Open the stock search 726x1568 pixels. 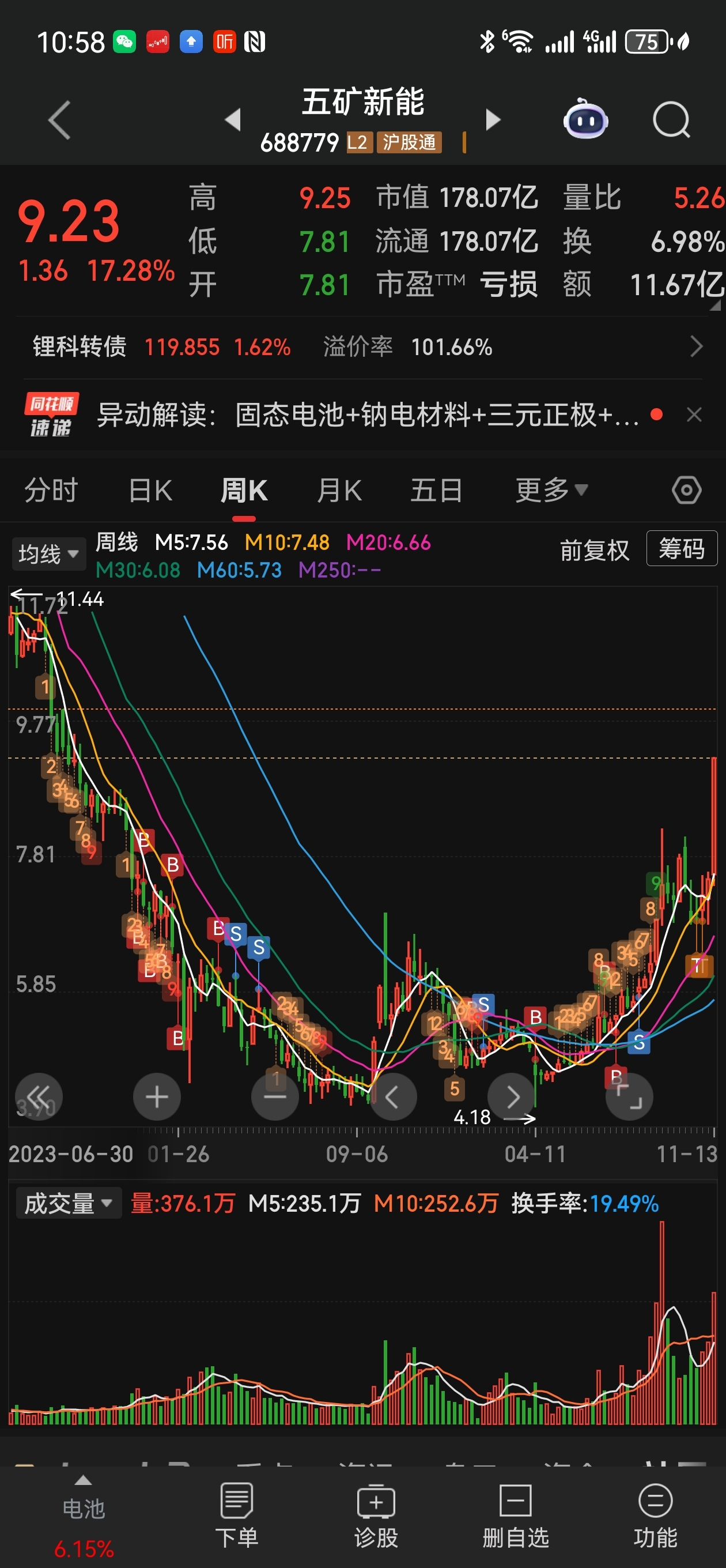pyautogui.click(x=671, y=120)
